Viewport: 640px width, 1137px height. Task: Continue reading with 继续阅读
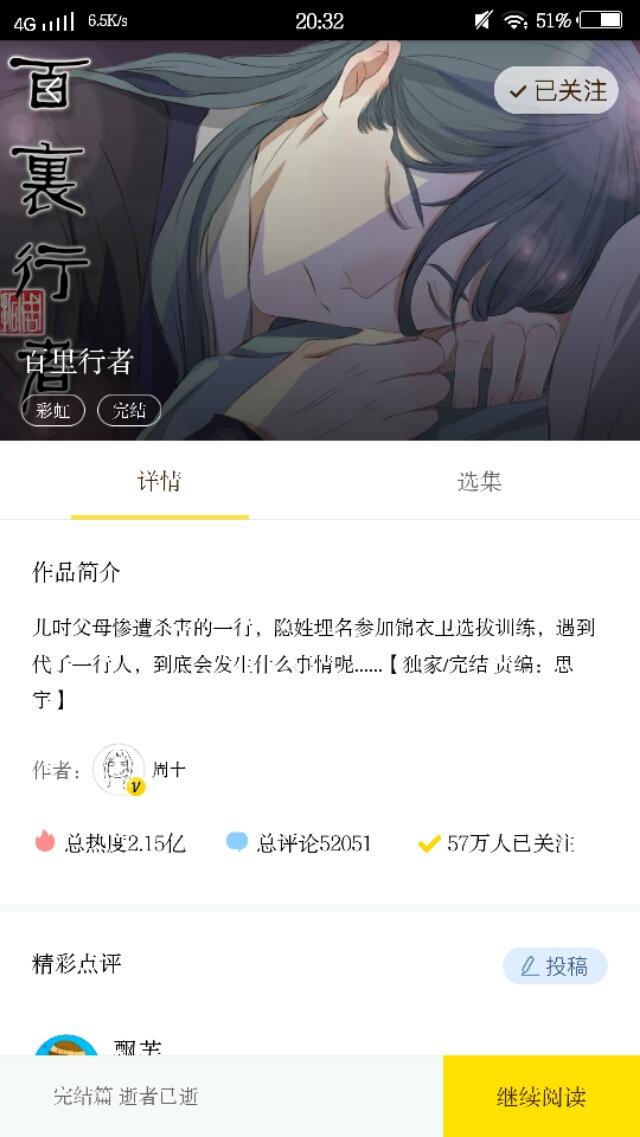point(541,1096)
